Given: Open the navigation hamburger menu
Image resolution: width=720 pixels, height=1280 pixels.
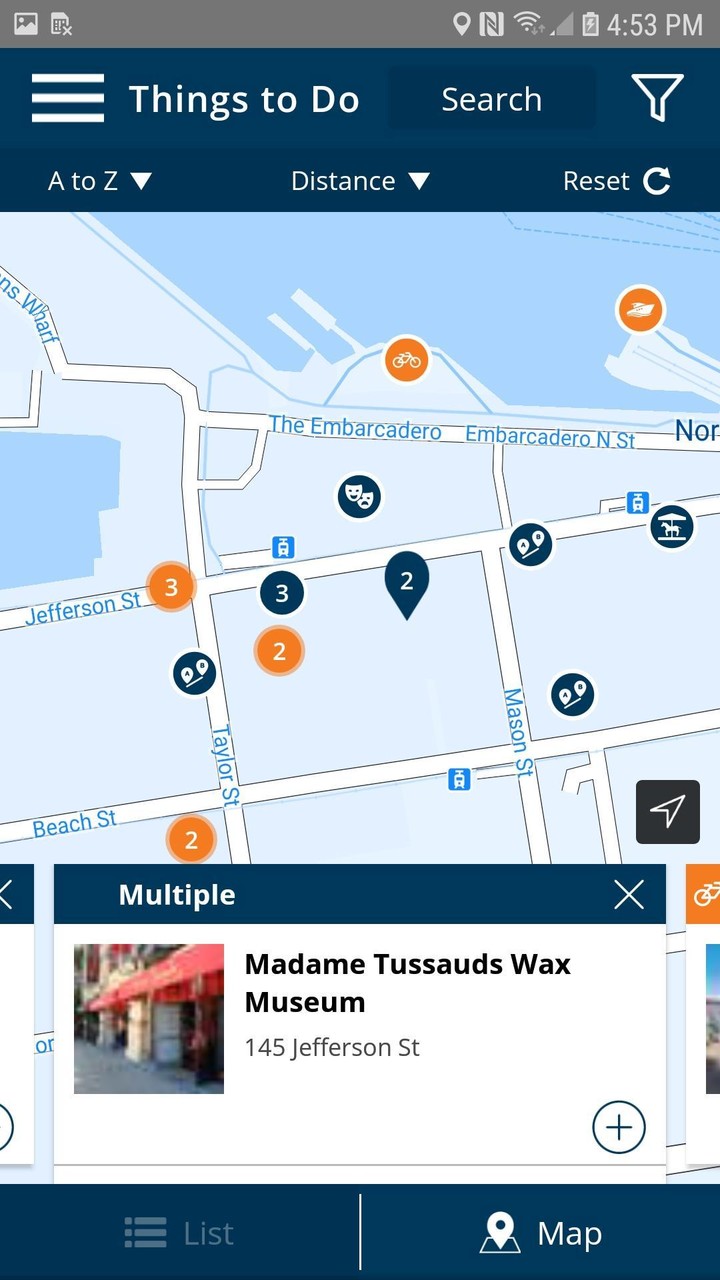Looking at the screenshot, I should [67, 98].
